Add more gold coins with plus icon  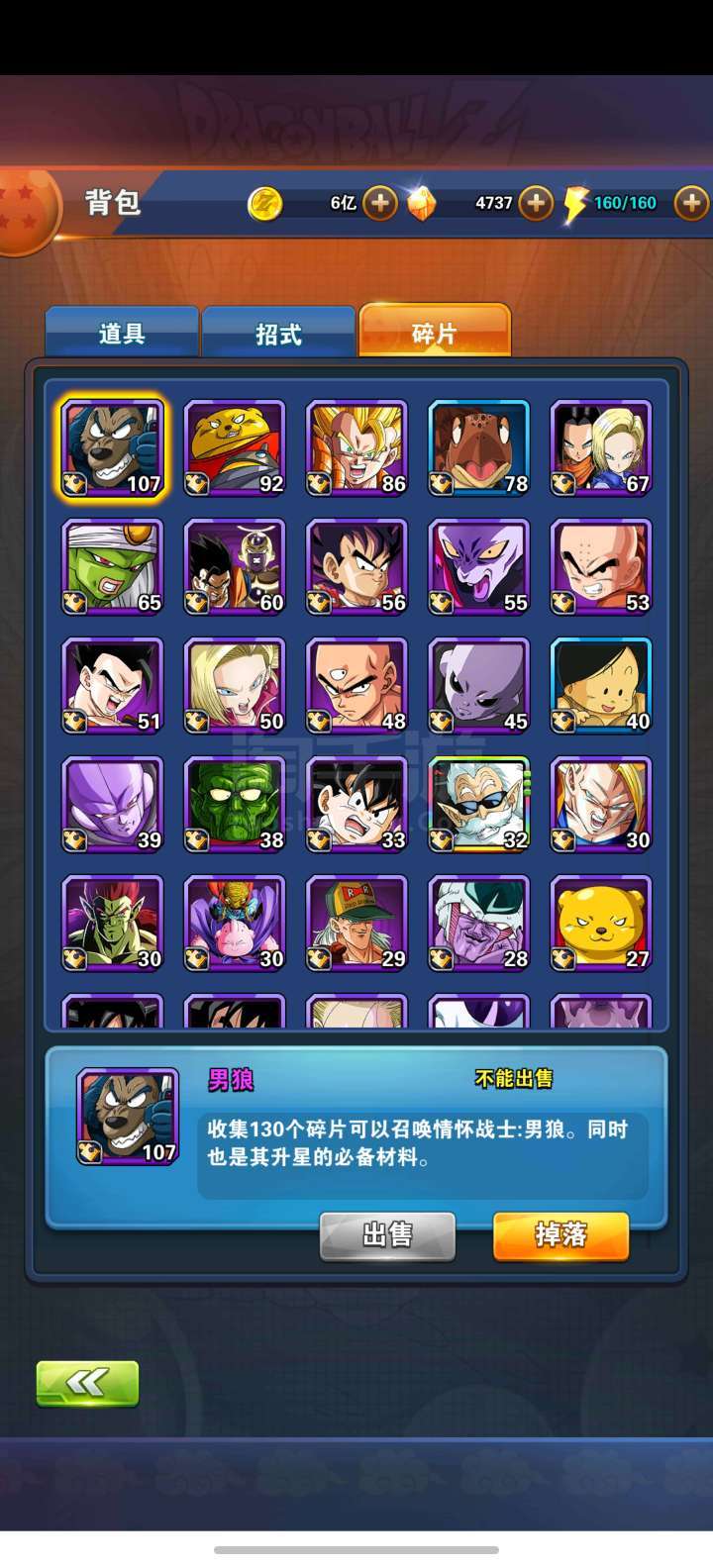(380, 203)
